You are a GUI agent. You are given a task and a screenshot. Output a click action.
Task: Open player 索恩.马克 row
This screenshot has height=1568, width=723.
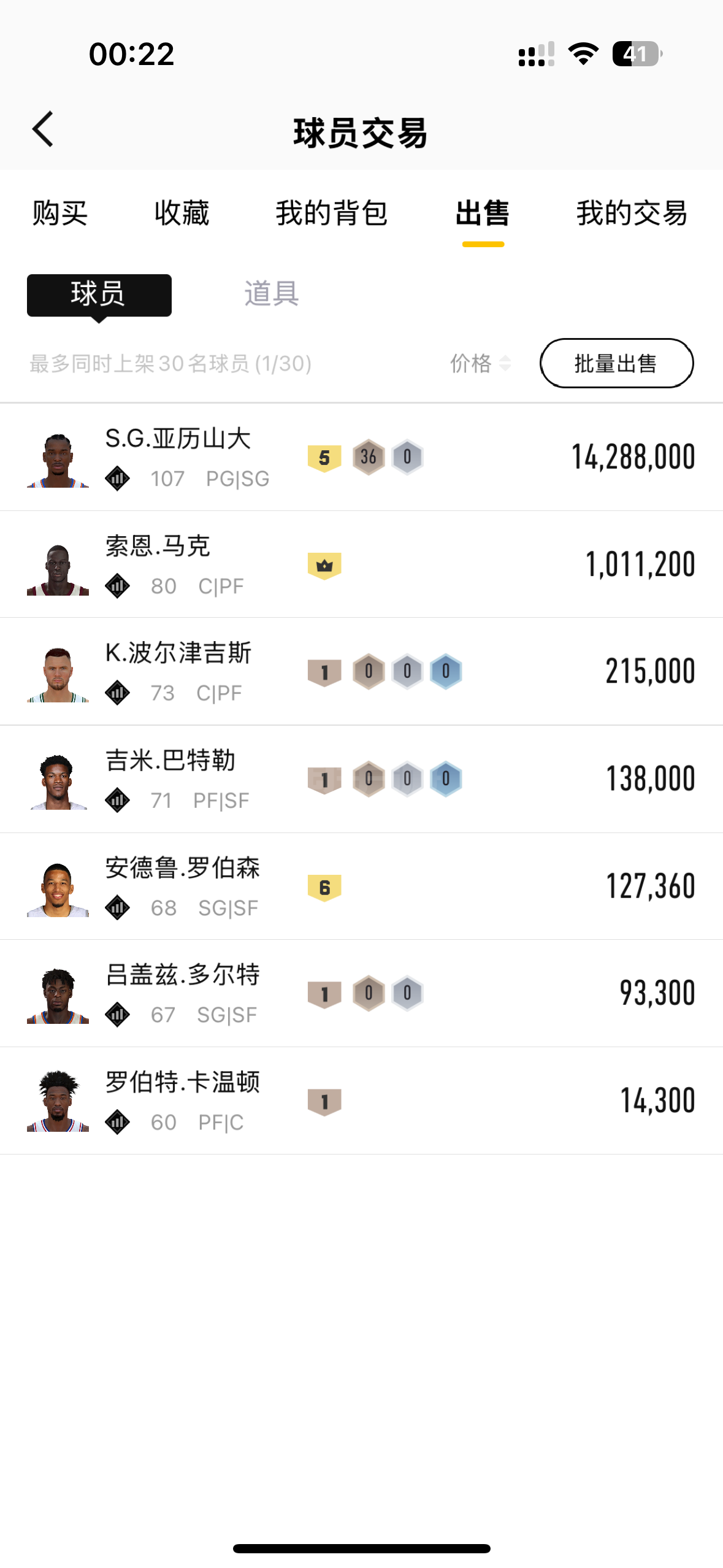(x=361, y=564)
